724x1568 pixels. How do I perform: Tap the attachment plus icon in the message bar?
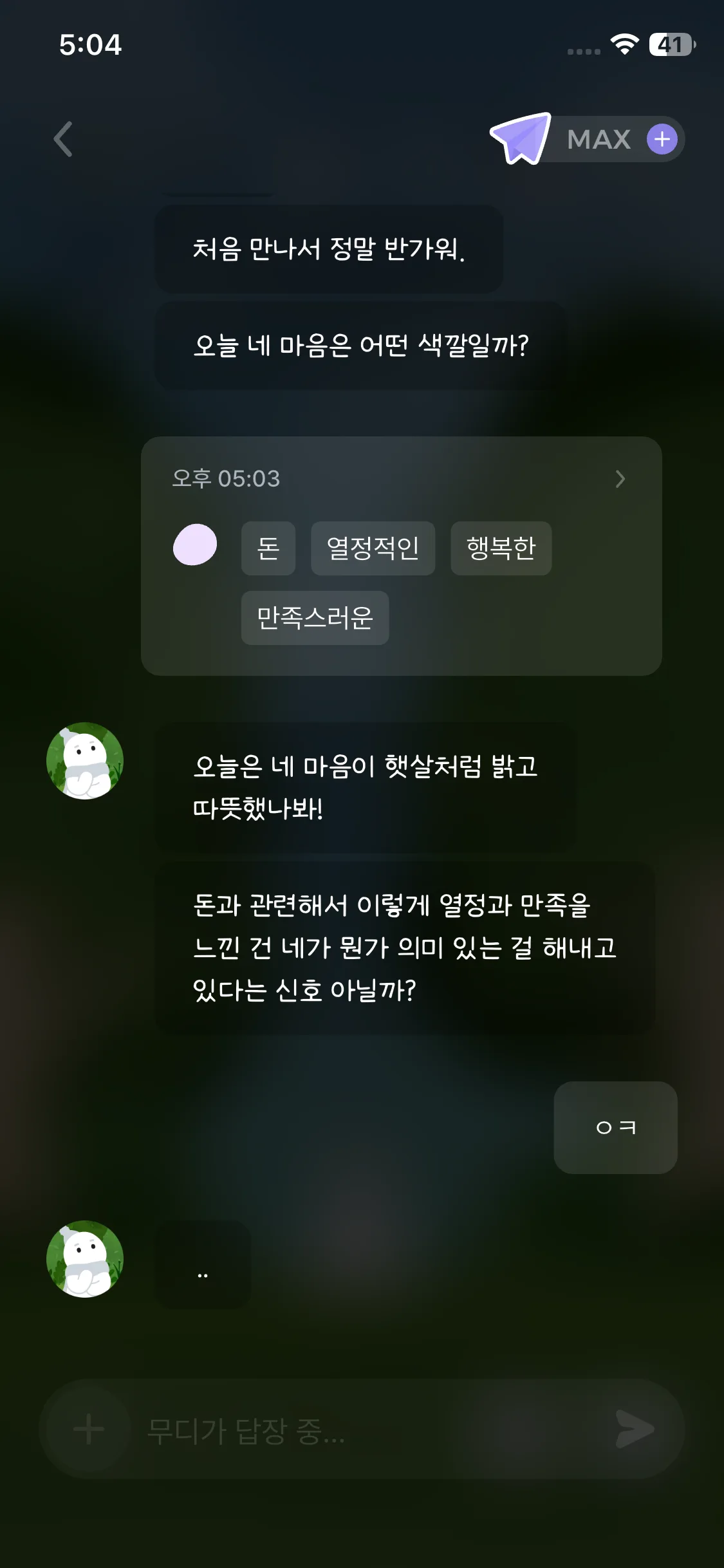[x=89, y=1430]
